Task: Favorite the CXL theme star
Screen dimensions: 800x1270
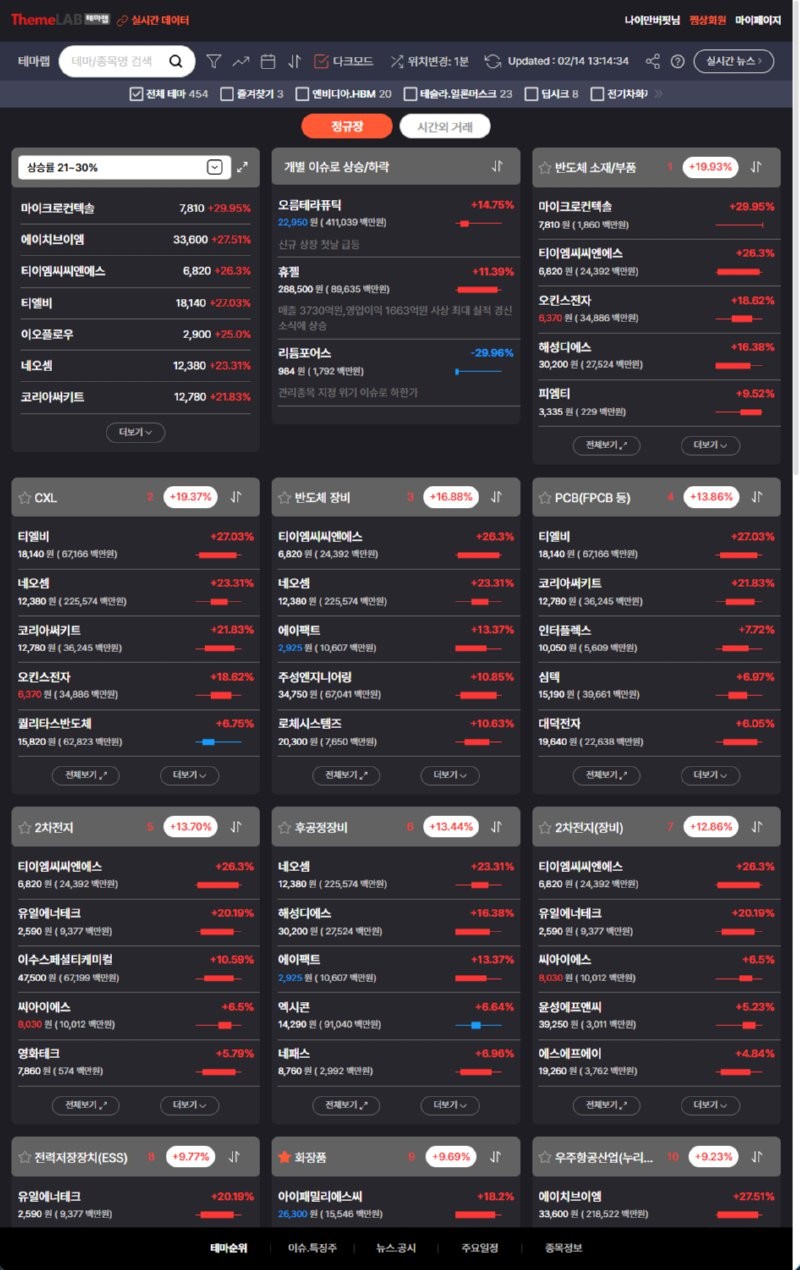Action: click(25, 497)
